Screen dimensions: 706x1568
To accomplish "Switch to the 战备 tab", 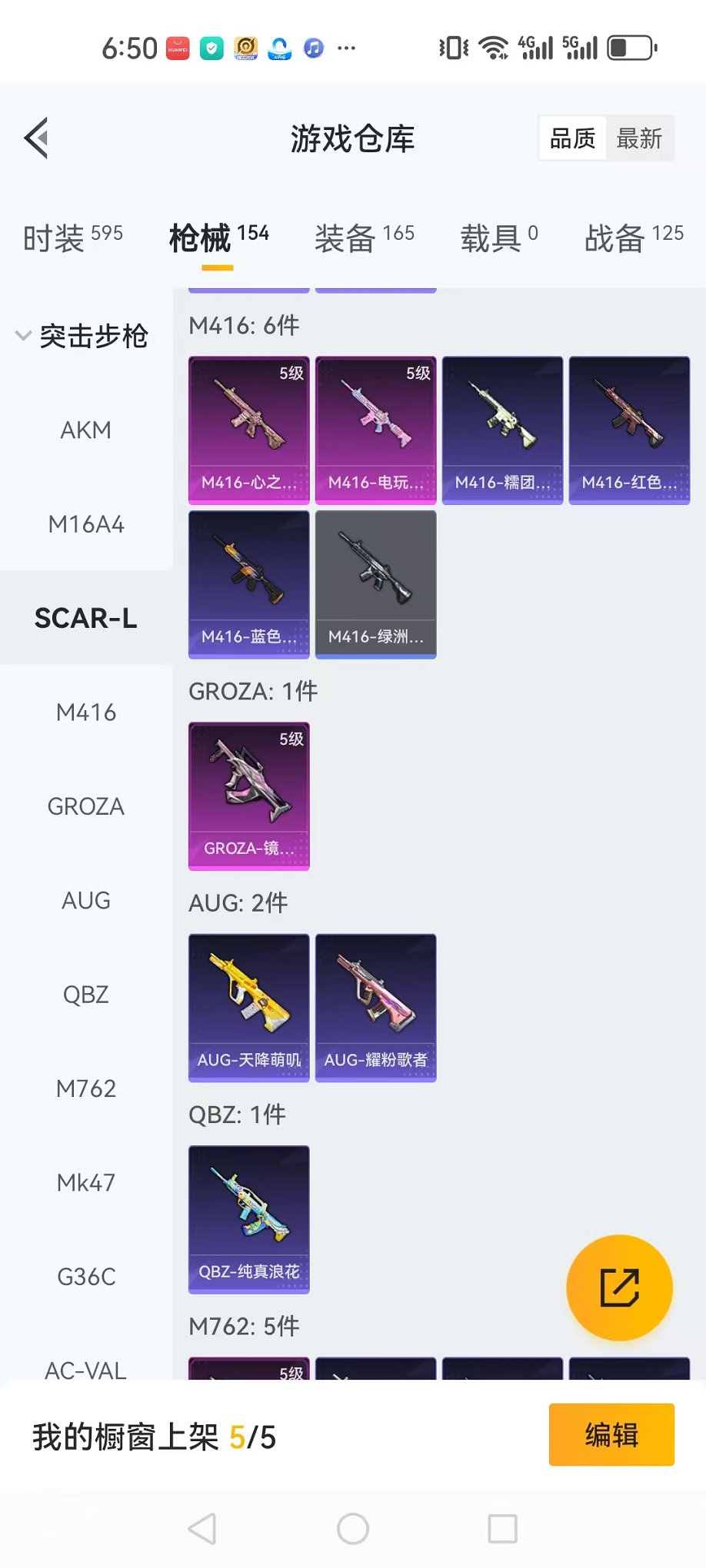I will pos(633,238).
